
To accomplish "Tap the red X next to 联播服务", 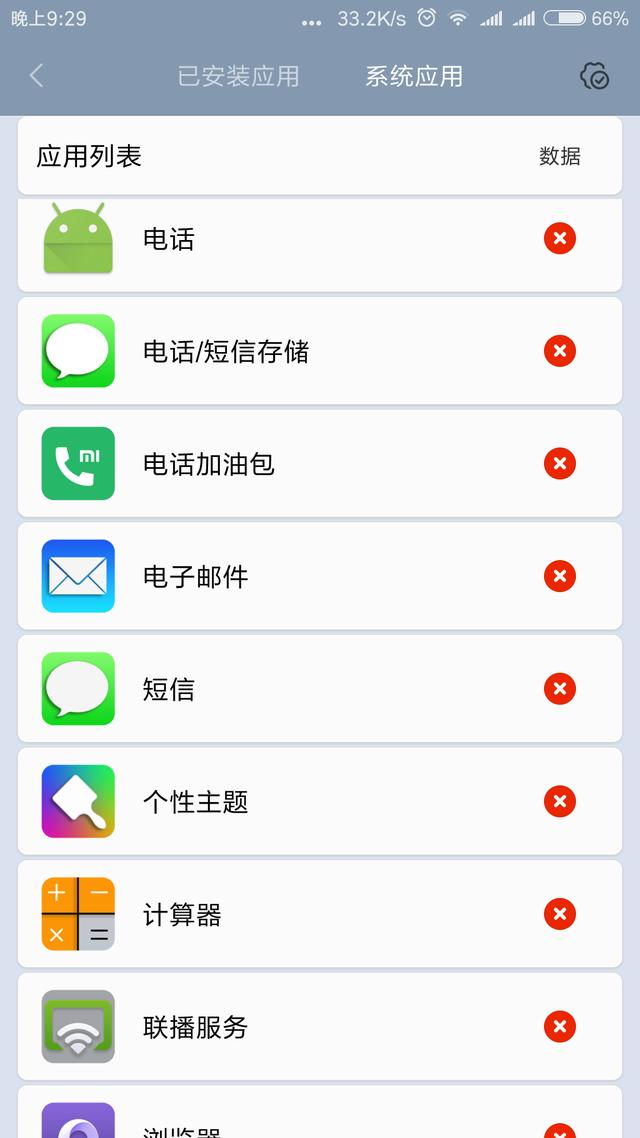I will (x=560, y=1026).
